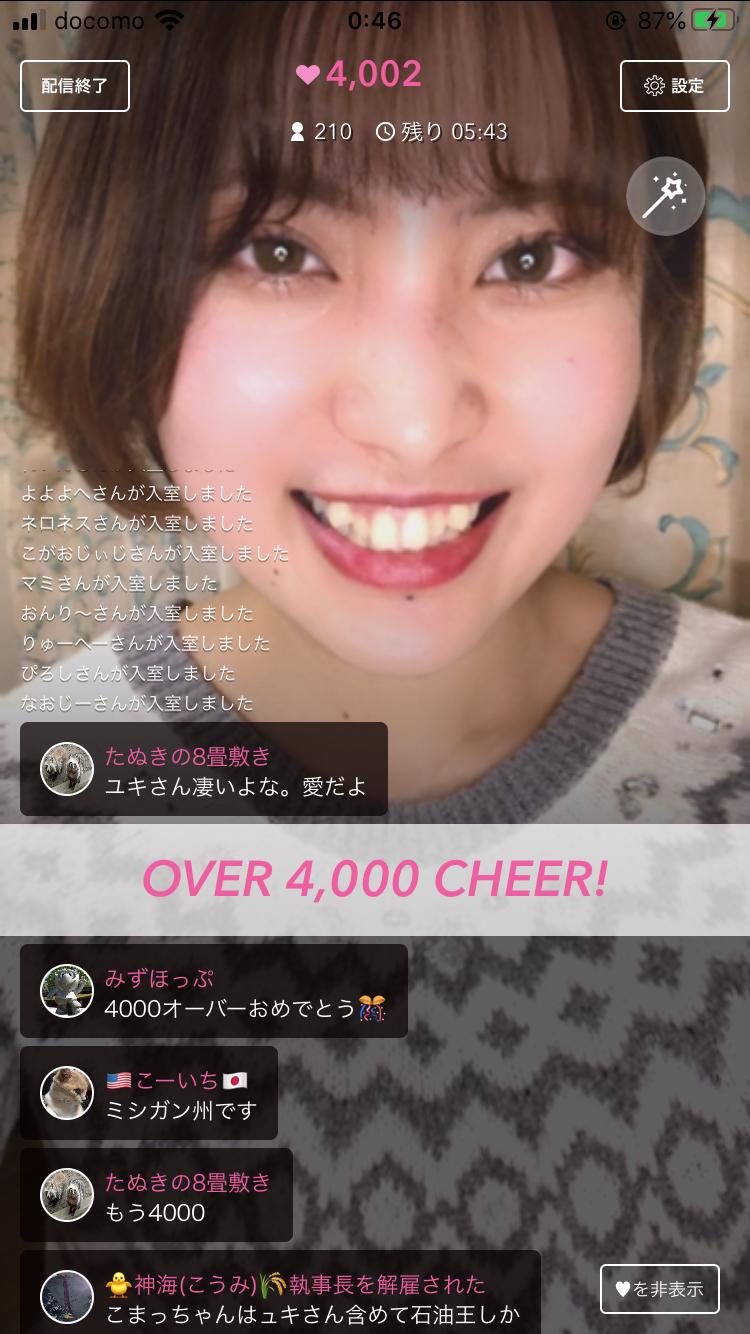
Task: Tap the comment from 神海(こうみ)
Action: coord(280,1297)
